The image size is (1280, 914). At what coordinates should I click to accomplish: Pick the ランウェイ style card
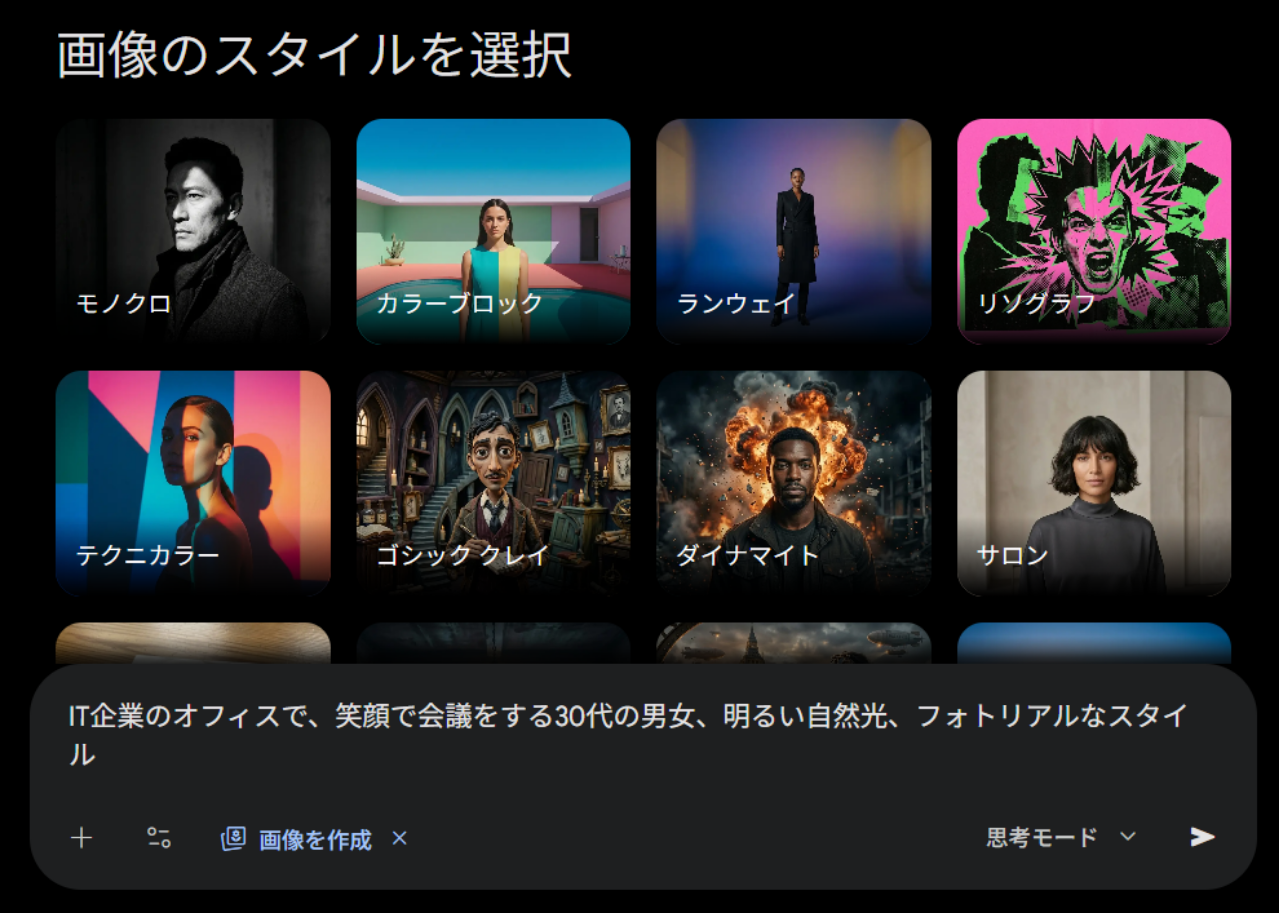[x=793, y=231]
